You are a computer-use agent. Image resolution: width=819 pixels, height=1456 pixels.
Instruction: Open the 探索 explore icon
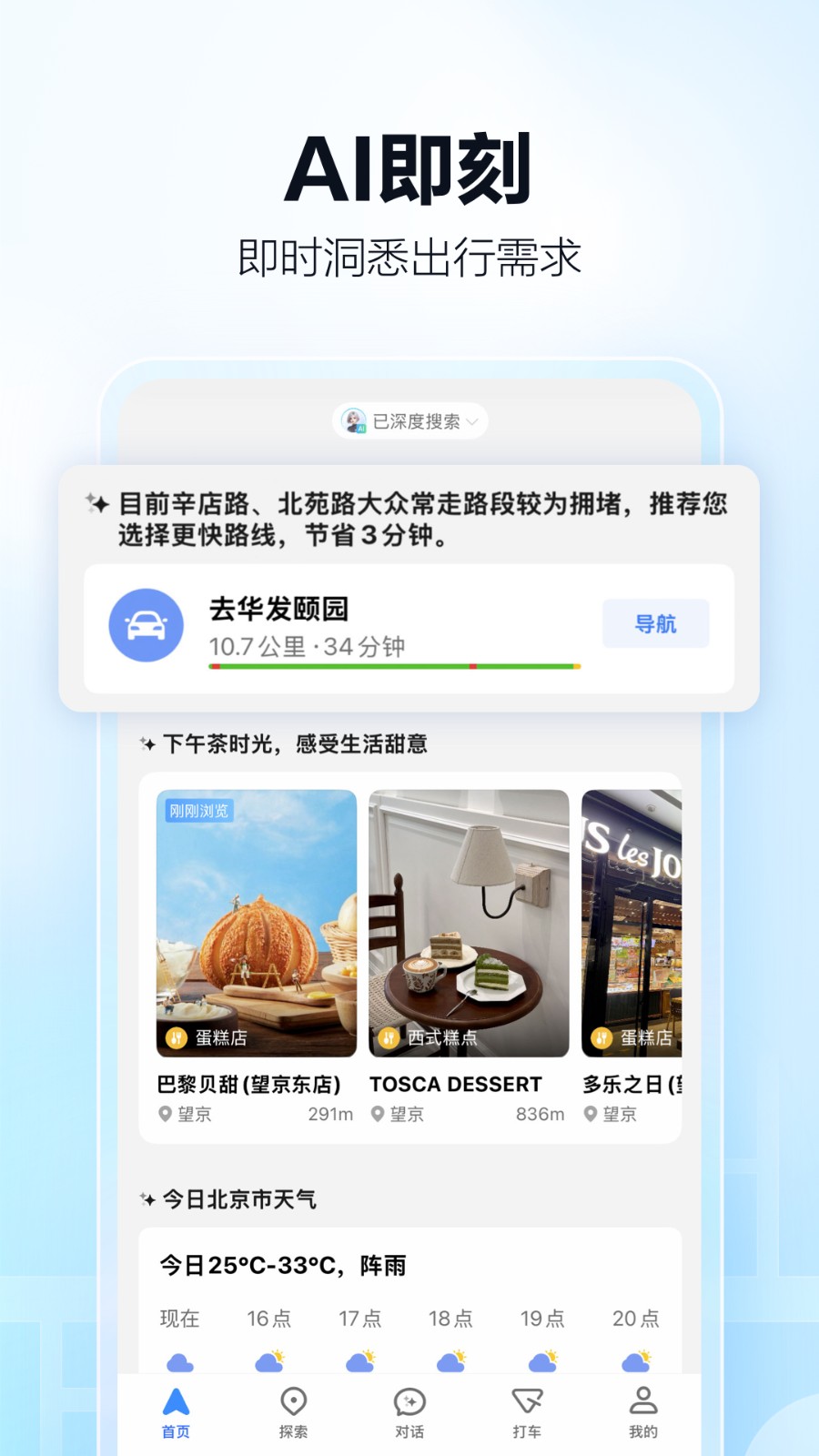coord(293,1401)
